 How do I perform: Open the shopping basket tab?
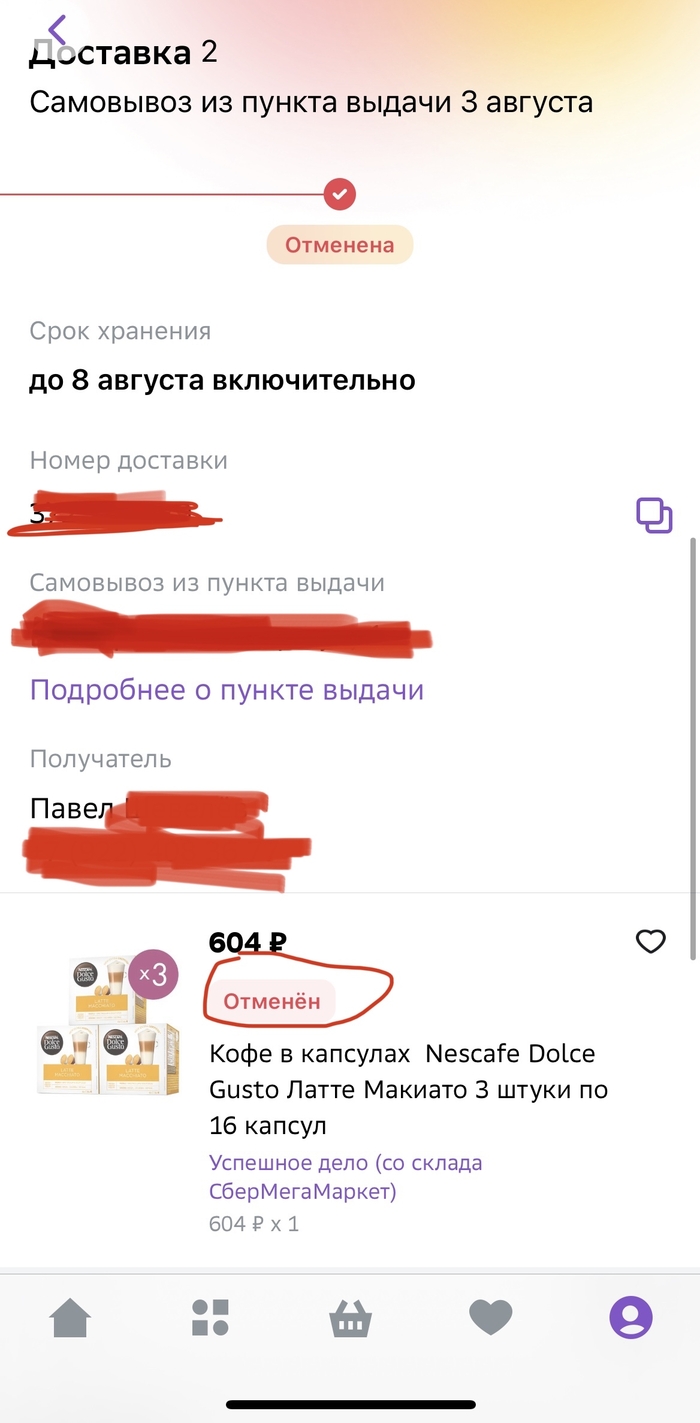tap(351, 1318)
